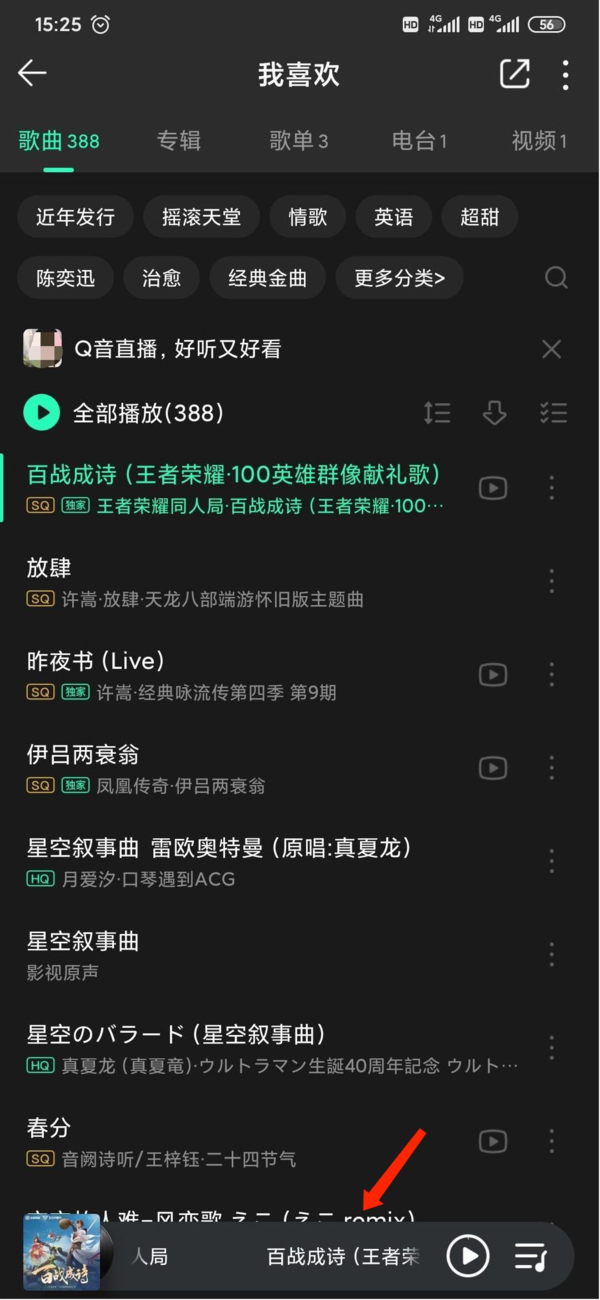Watch the video for 昨夜书 (Live)
Viewport: 600px width, 1300px height.
(x=493, y=674)
